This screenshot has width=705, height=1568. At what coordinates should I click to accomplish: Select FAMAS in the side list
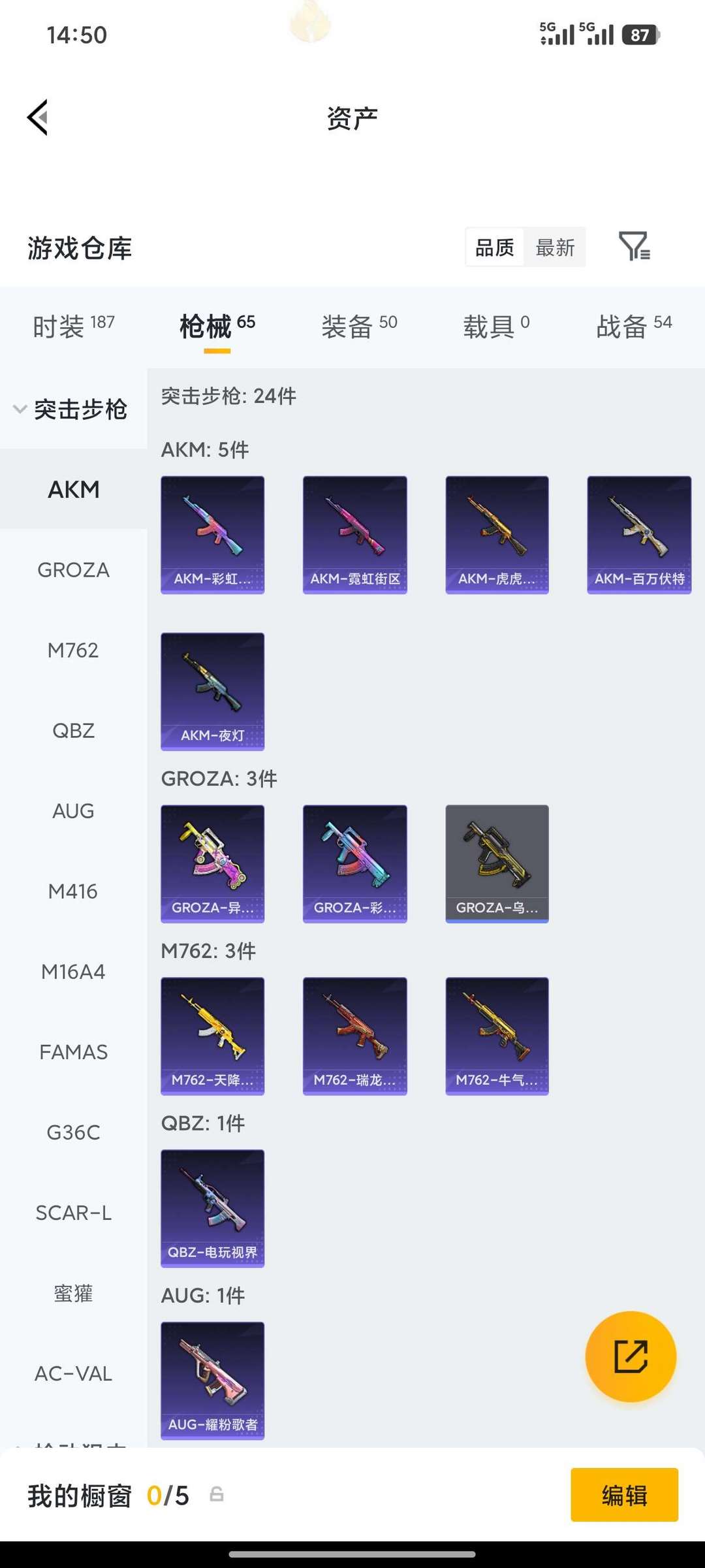tap(73, 1052)
